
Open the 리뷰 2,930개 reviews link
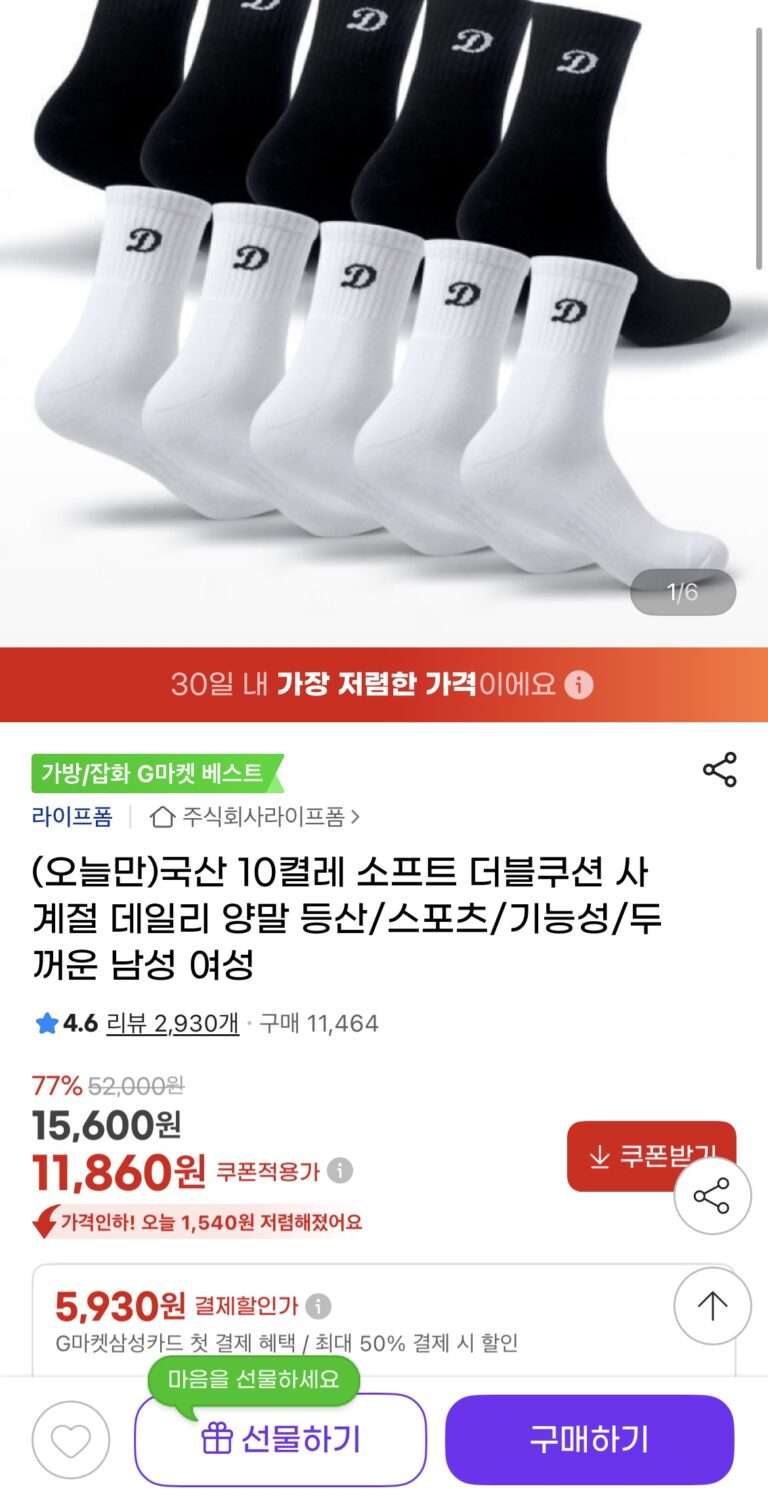coord(172,1023)
